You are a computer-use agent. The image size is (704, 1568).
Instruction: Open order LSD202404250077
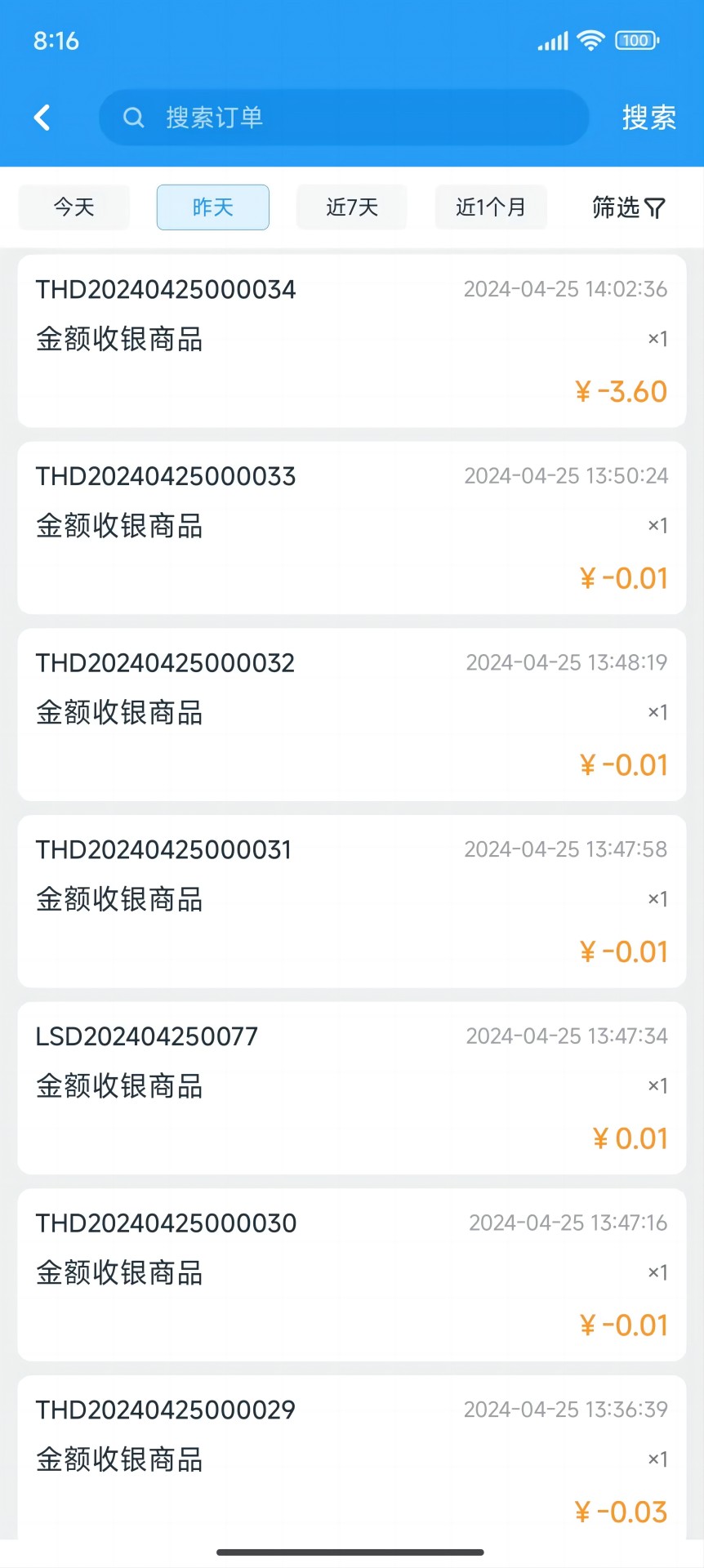351,1088
